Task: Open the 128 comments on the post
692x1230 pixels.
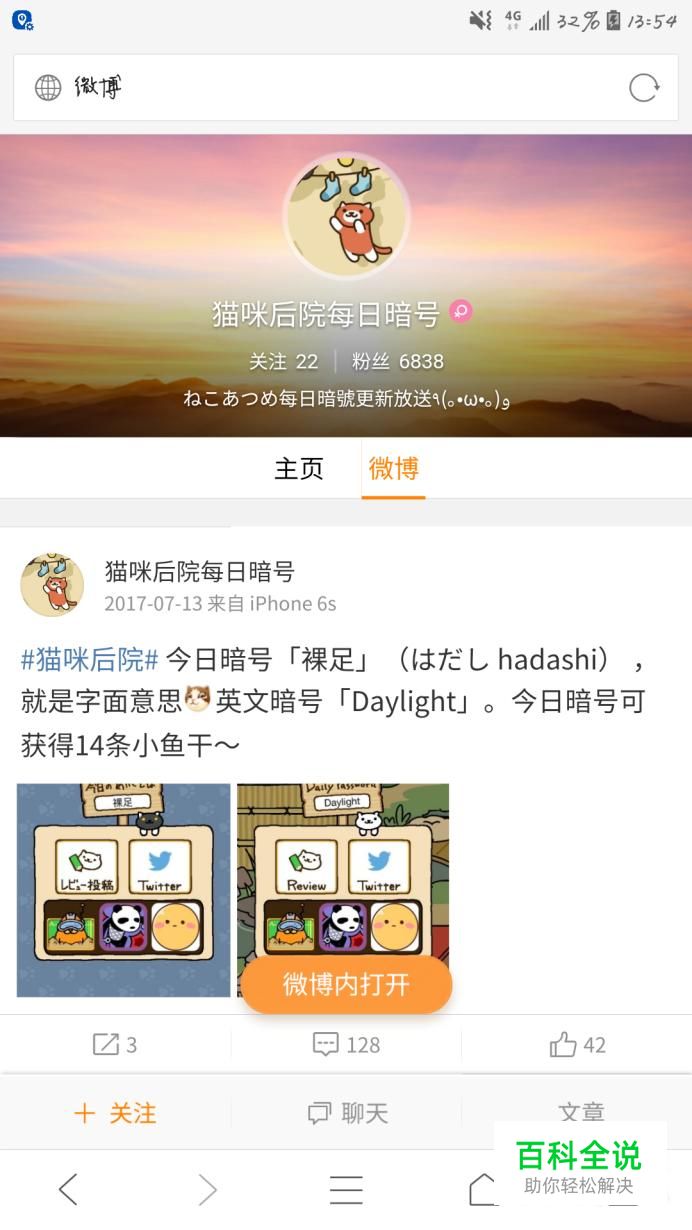Action: pyautogui.click(x=346, y=1045)
